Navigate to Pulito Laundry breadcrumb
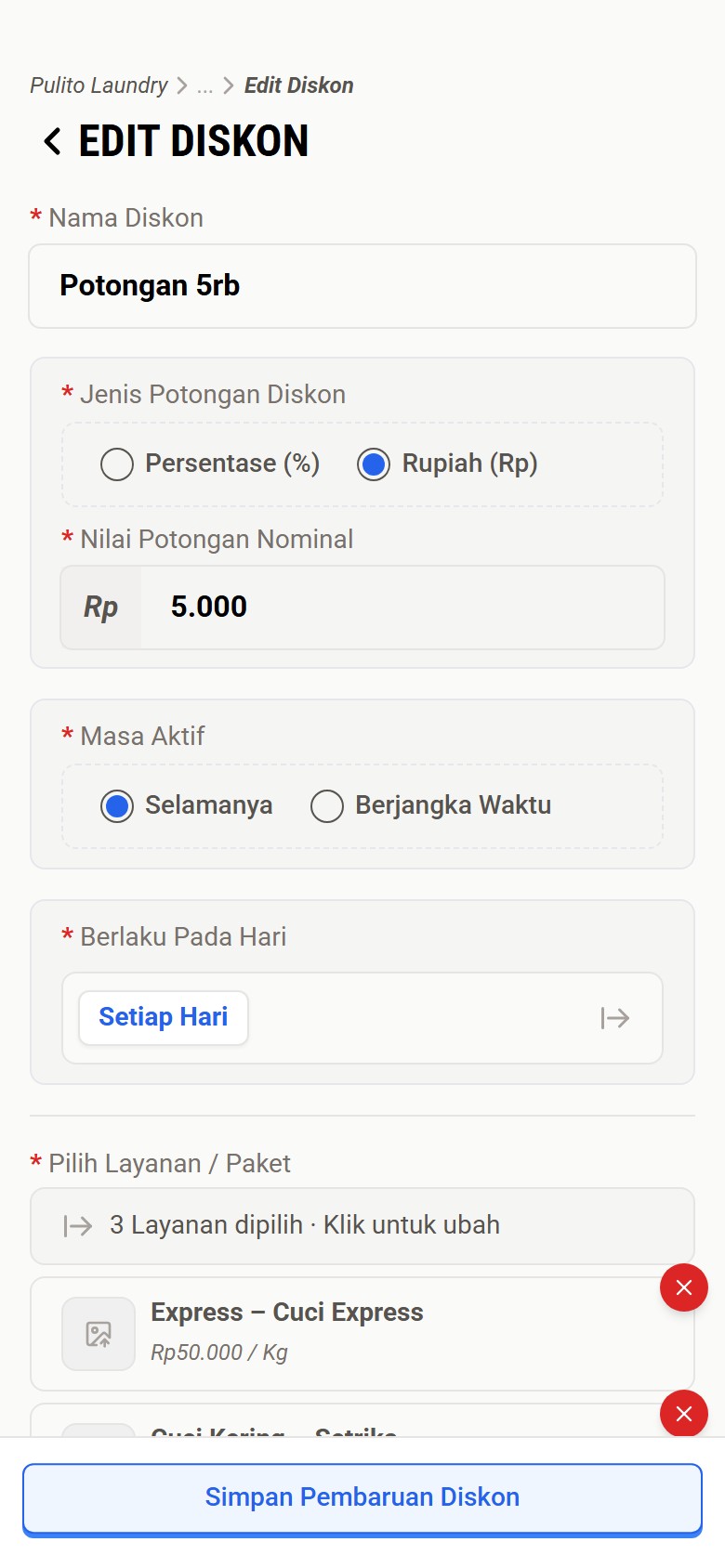Viewport: 725px width, 1568px height. click(98, 85)
